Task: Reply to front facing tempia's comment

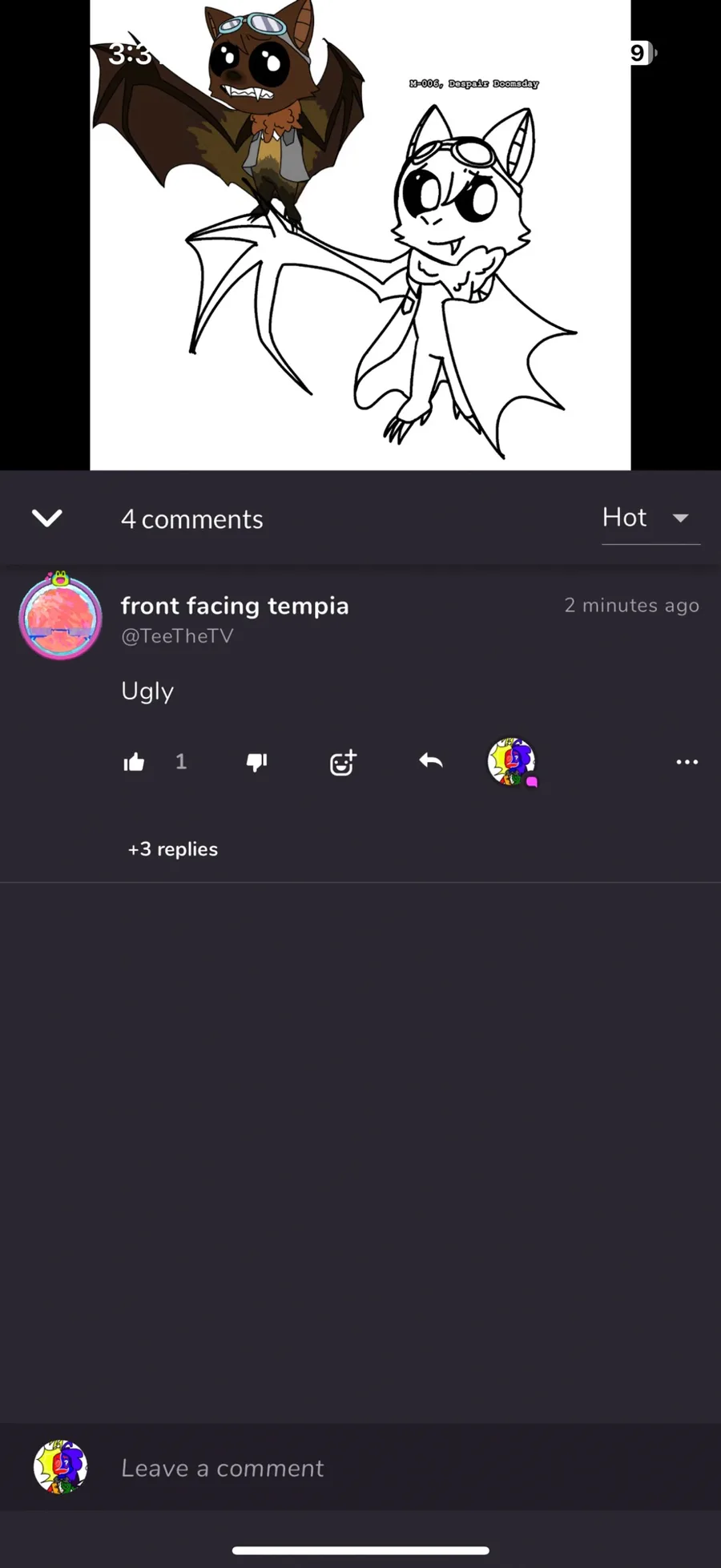Action: [431, 761]
